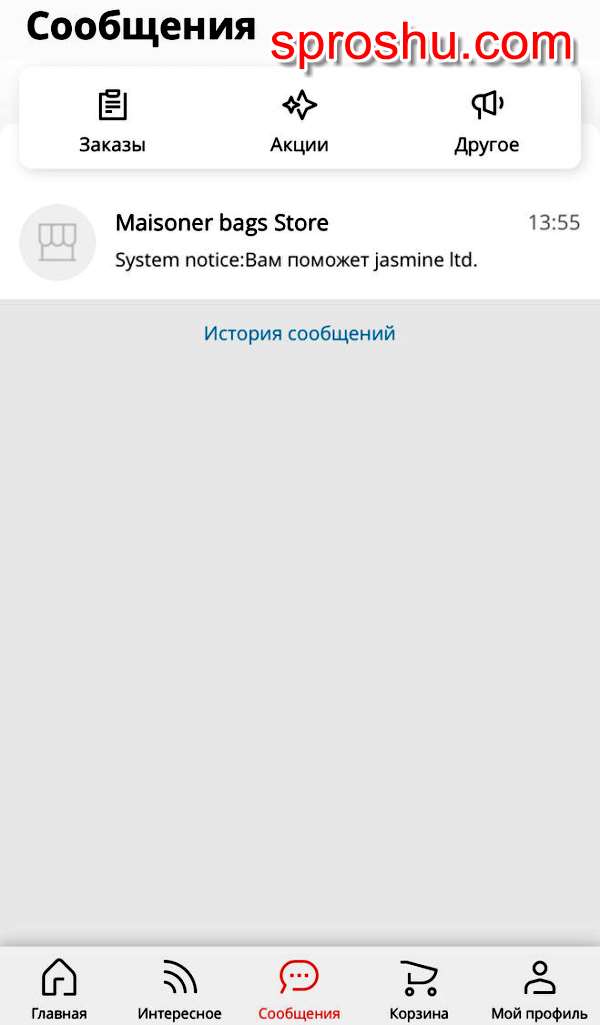
Task: Switch to the Мой профиль tab
Action: click(x=539, y=989)
